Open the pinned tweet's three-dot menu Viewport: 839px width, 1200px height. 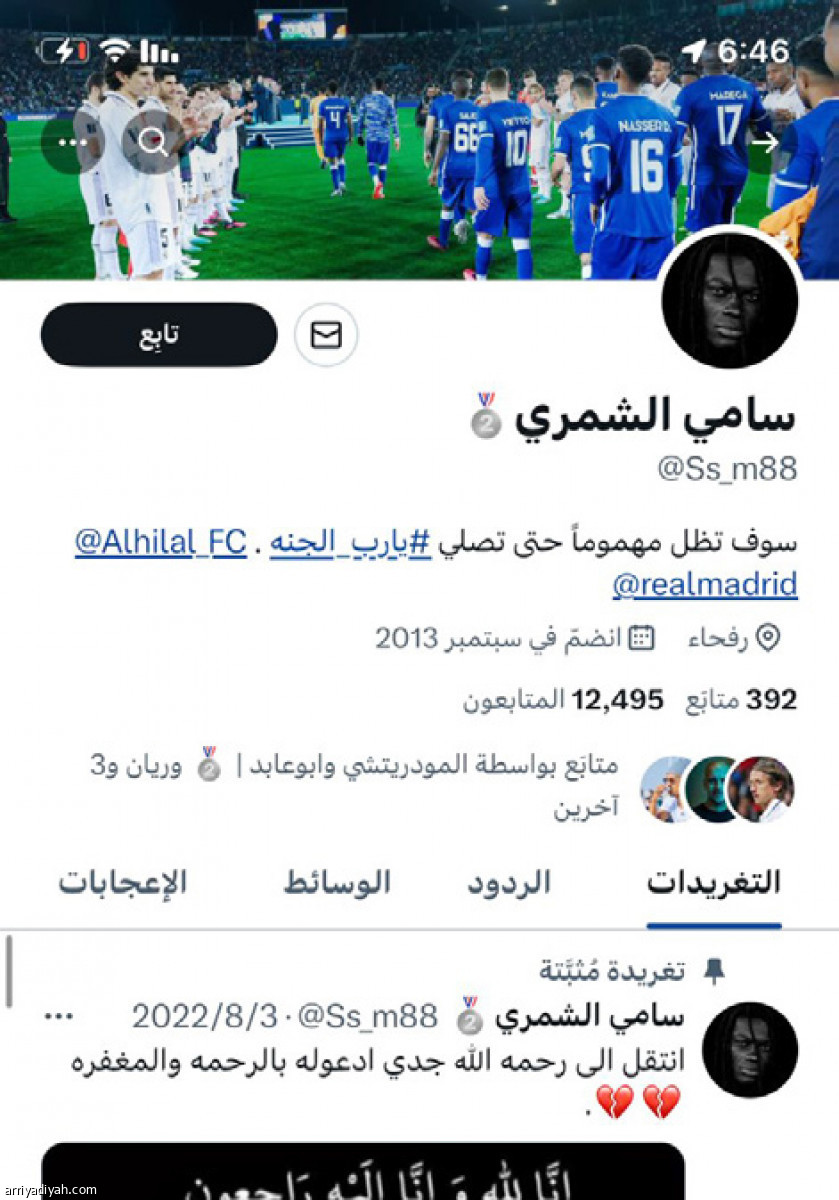pos(59,1016)
